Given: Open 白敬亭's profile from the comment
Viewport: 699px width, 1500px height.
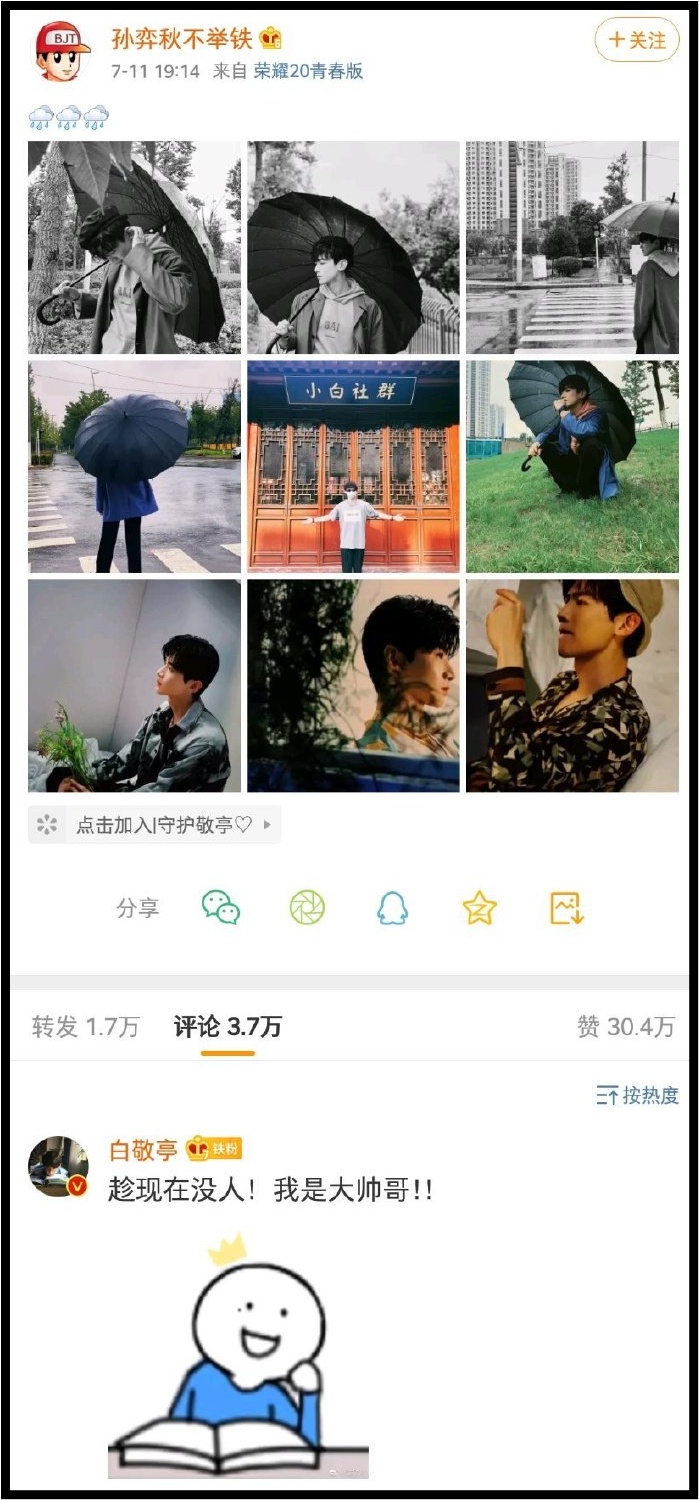Looking at the screenshot, I should click(58, 1166).
